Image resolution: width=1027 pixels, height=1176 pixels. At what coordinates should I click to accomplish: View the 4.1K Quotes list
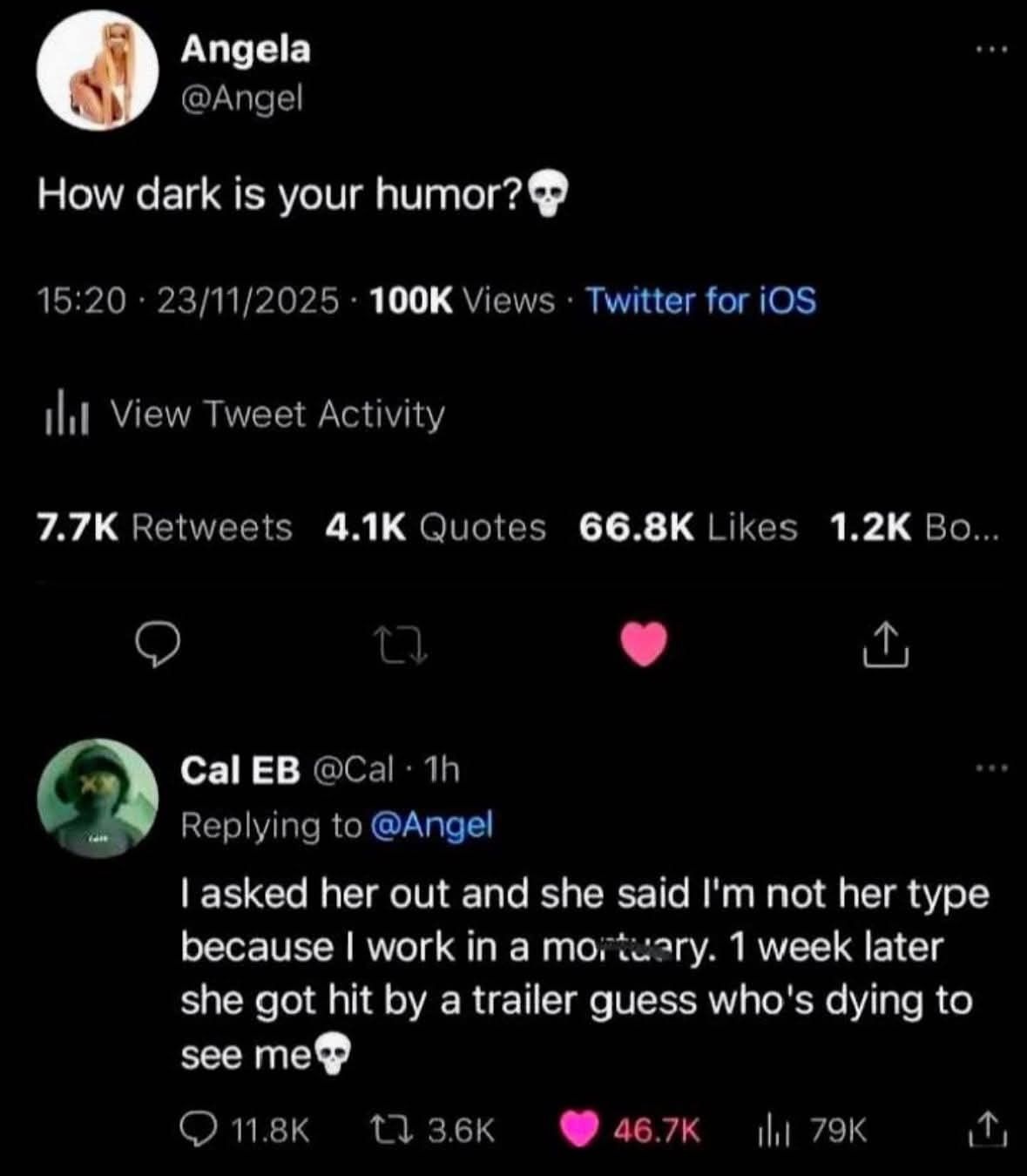tap(435, 527)
